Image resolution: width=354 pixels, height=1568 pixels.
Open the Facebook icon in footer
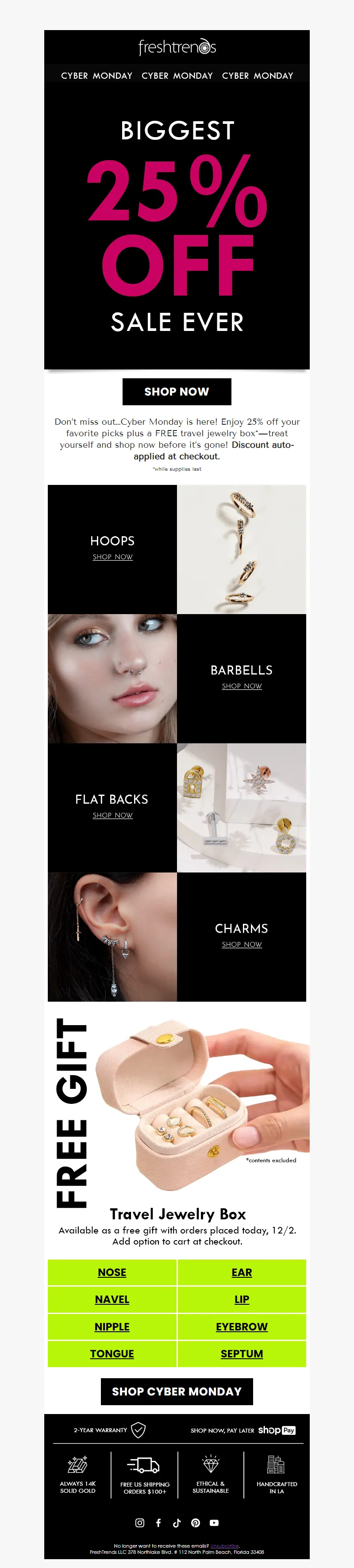pos(158,1522)
